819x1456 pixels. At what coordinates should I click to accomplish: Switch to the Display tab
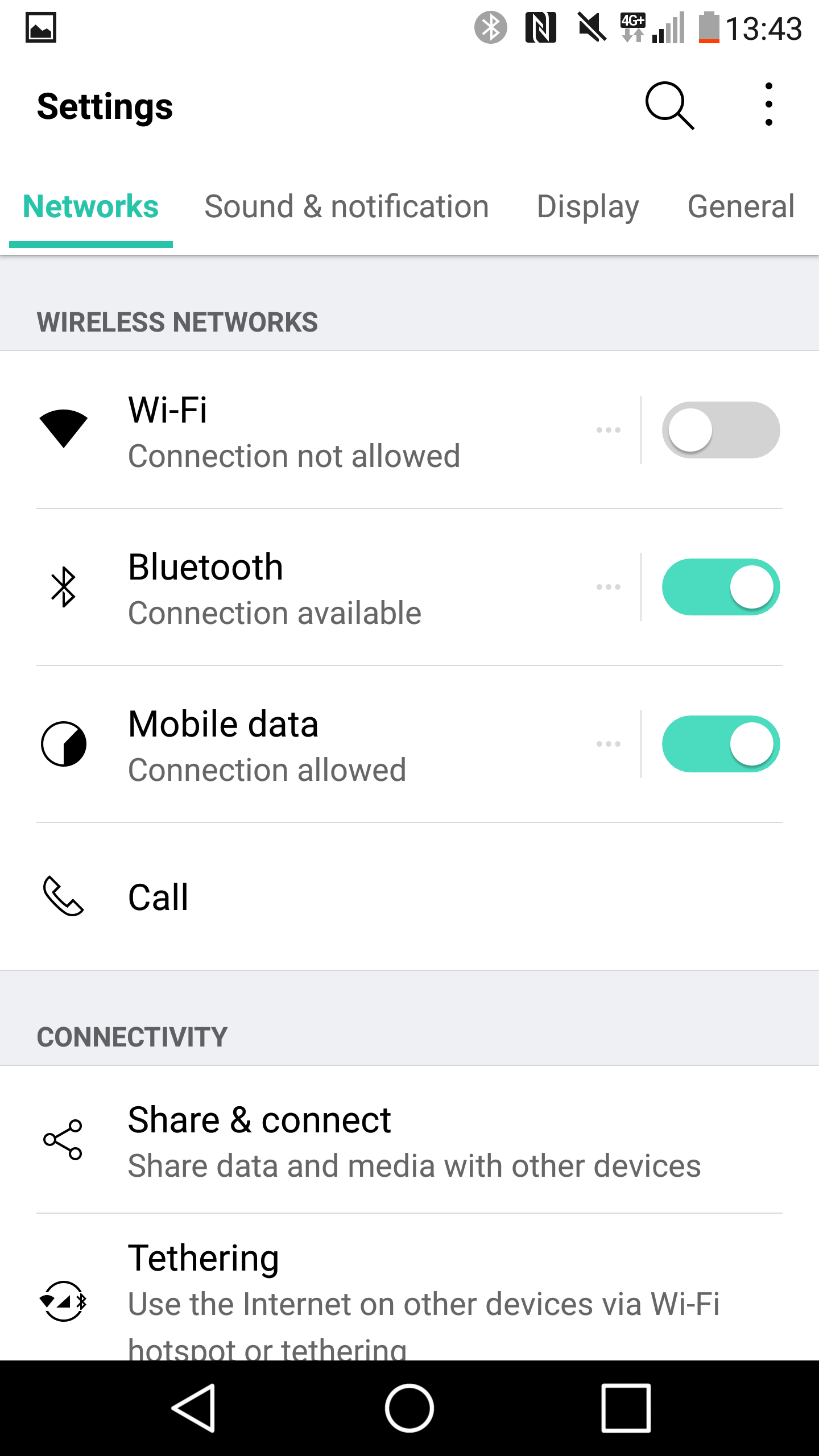pos(588,206)
